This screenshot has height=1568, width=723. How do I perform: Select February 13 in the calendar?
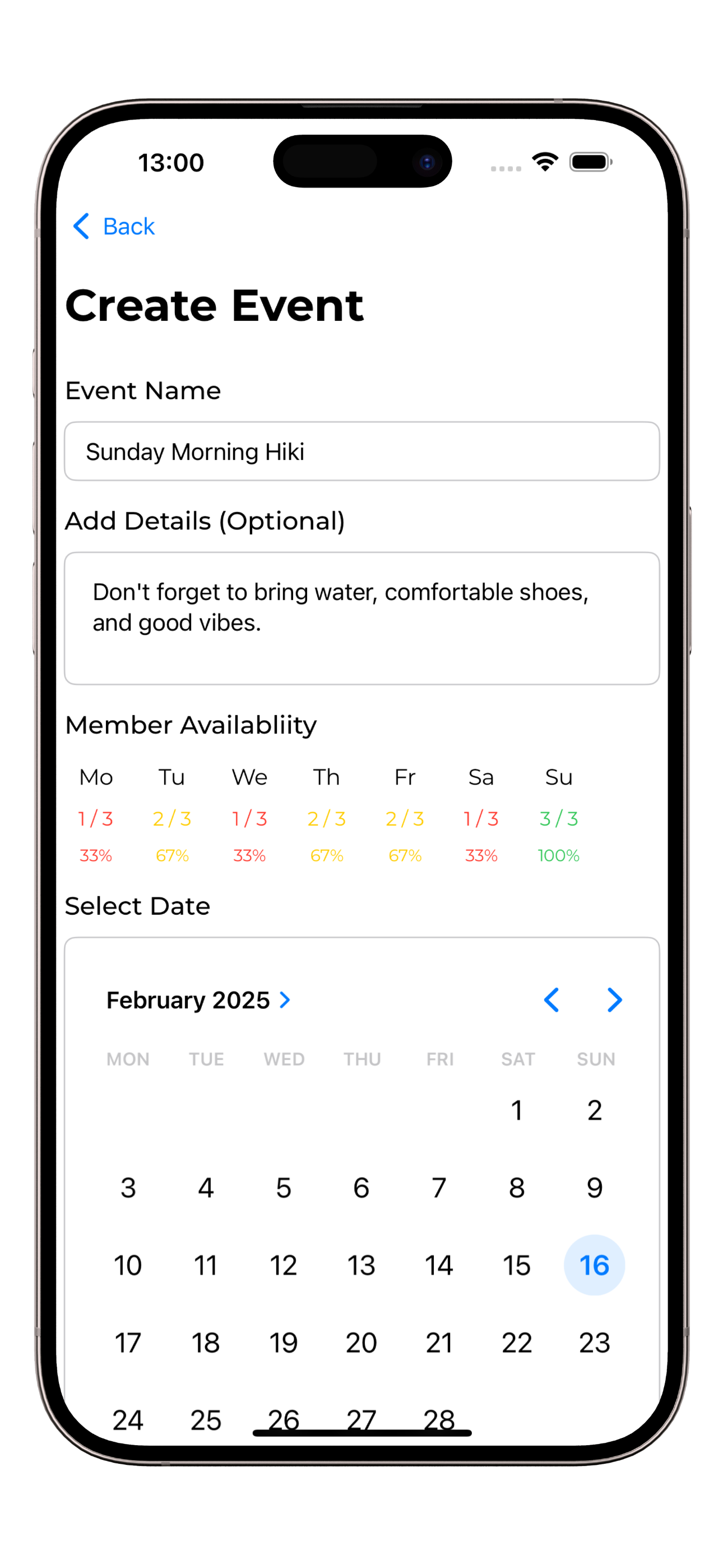[361, 1266]
